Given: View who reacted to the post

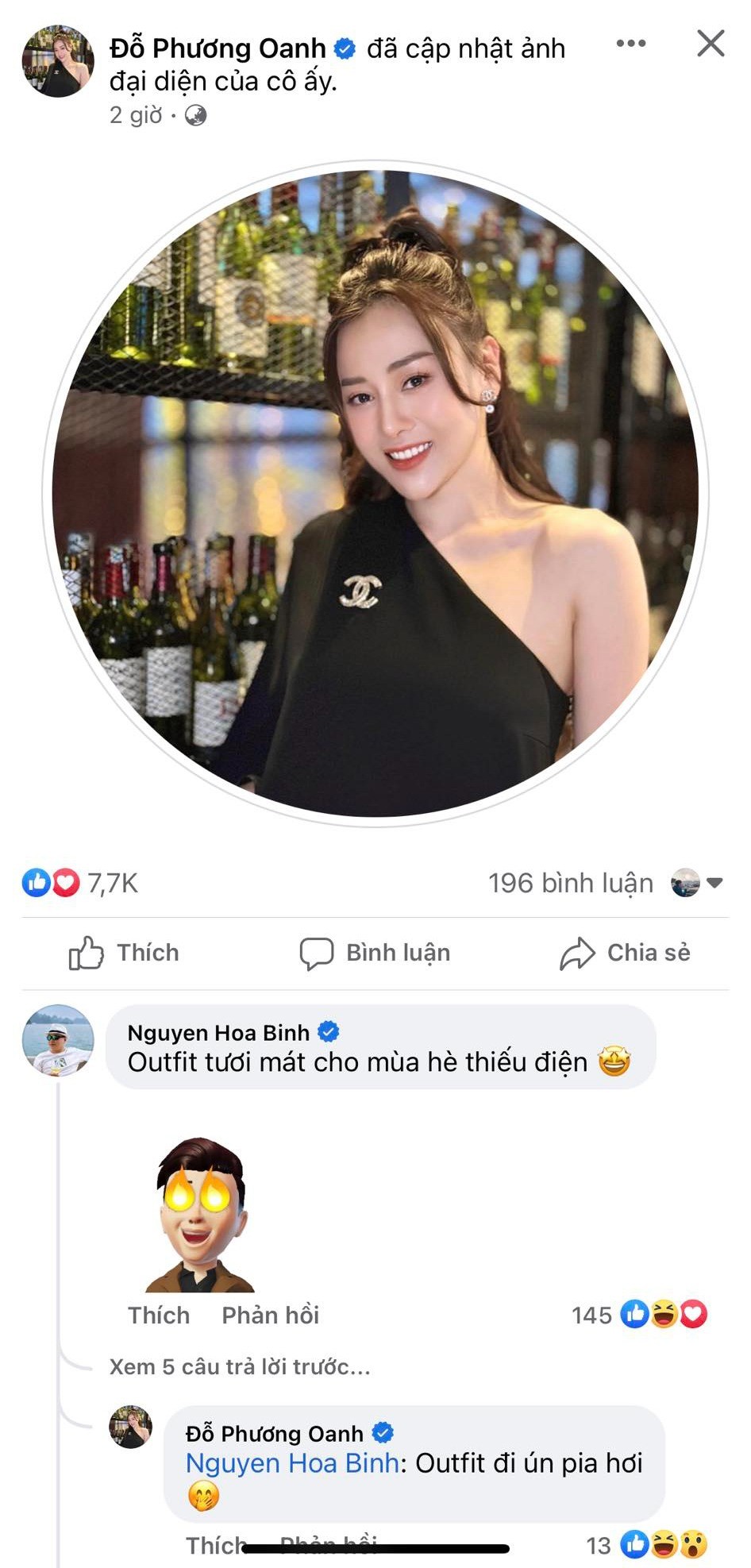Looking at the screenshot, I should [79, 883].
